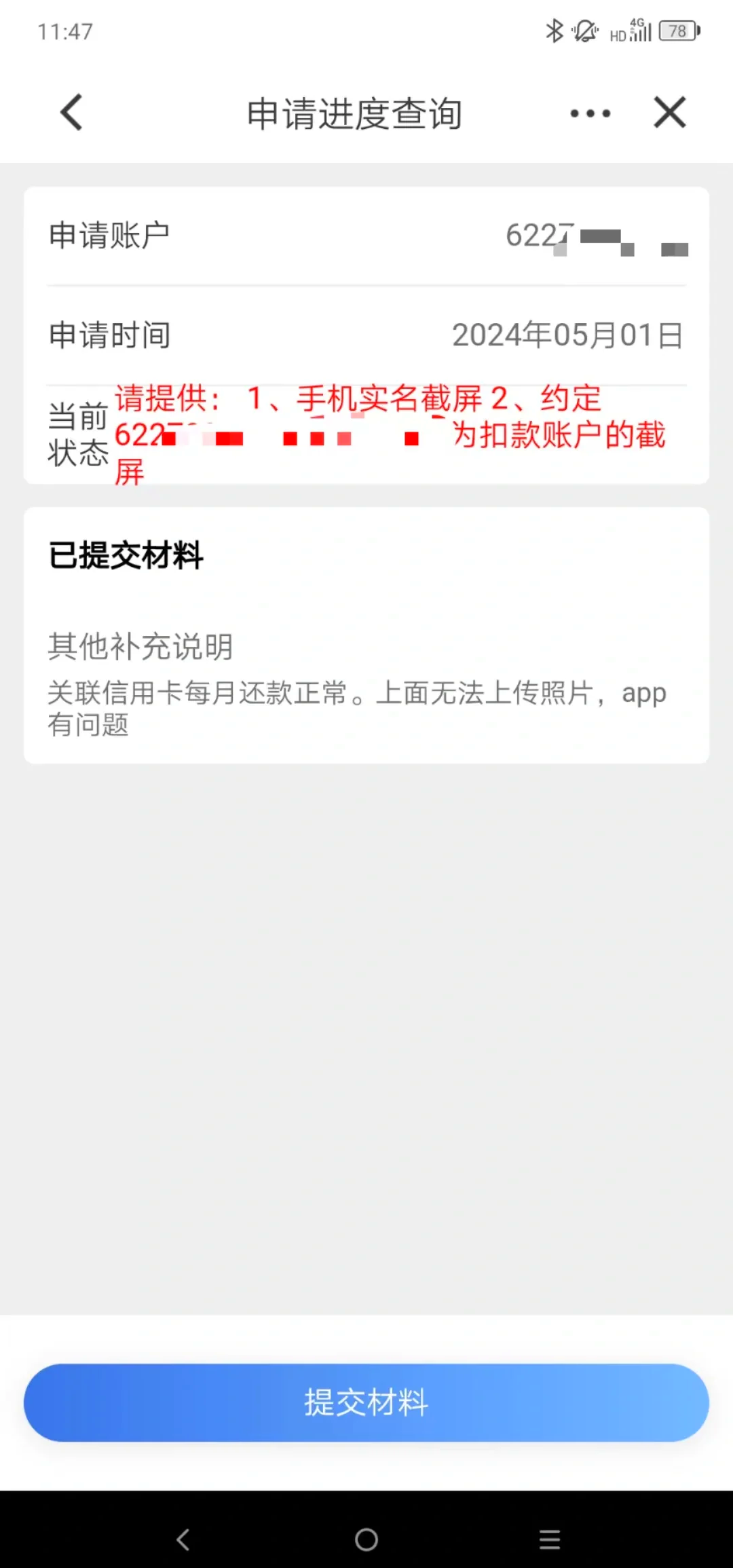Tap the 提交材料 button
Image resolution: width=733 pixels, height=1568 pixels.
(366, 1402)
